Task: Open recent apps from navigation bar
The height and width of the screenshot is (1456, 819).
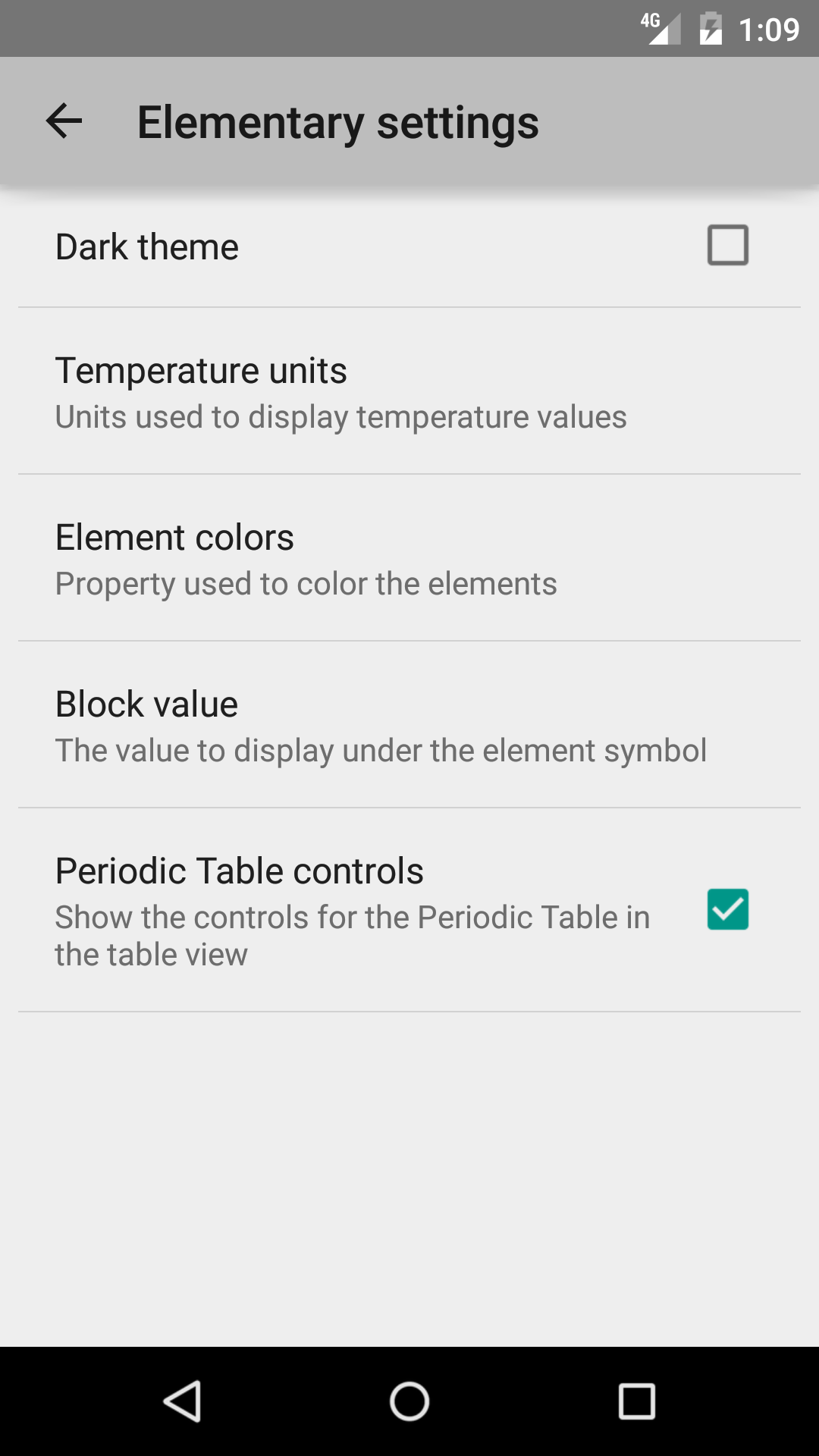Action: [x=636, y=1401]
